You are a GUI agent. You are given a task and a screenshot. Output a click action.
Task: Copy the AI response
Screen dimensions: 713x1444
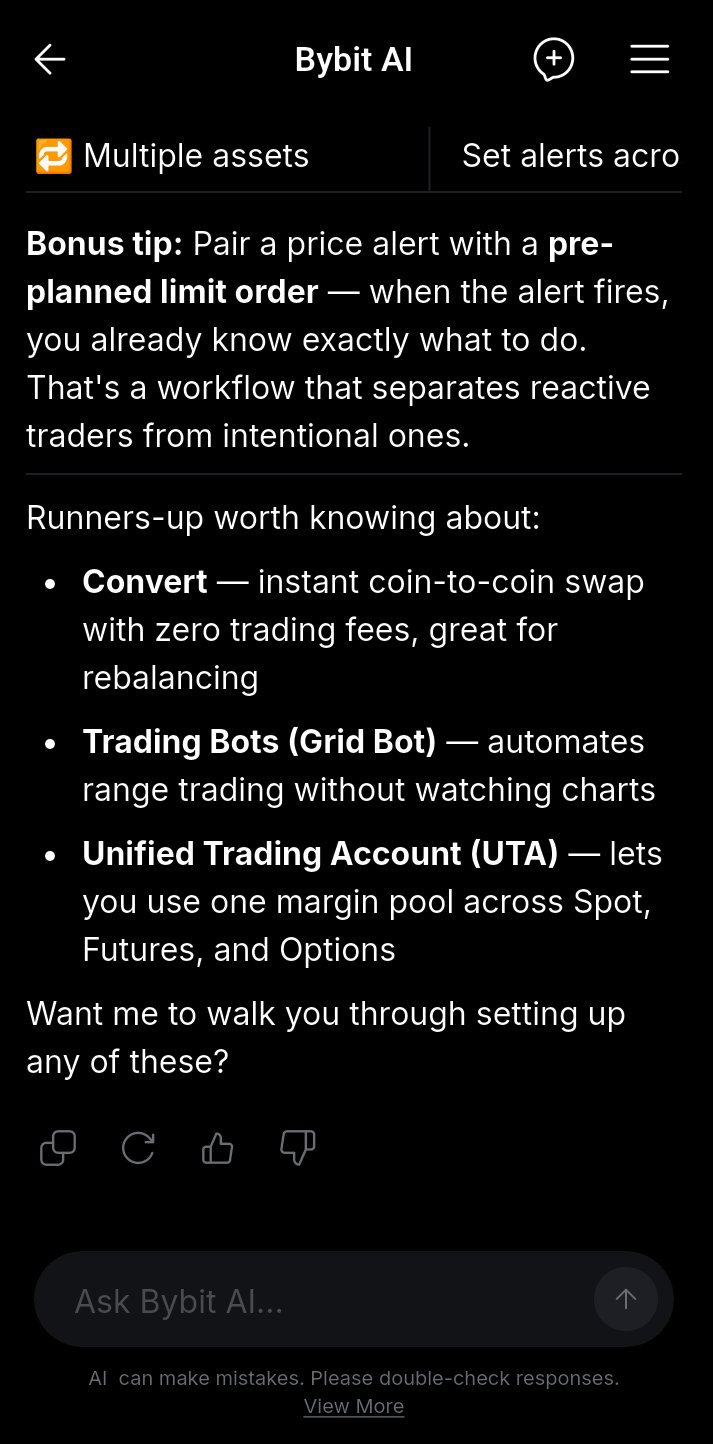pyautogui.click(x=58, y=1148)
